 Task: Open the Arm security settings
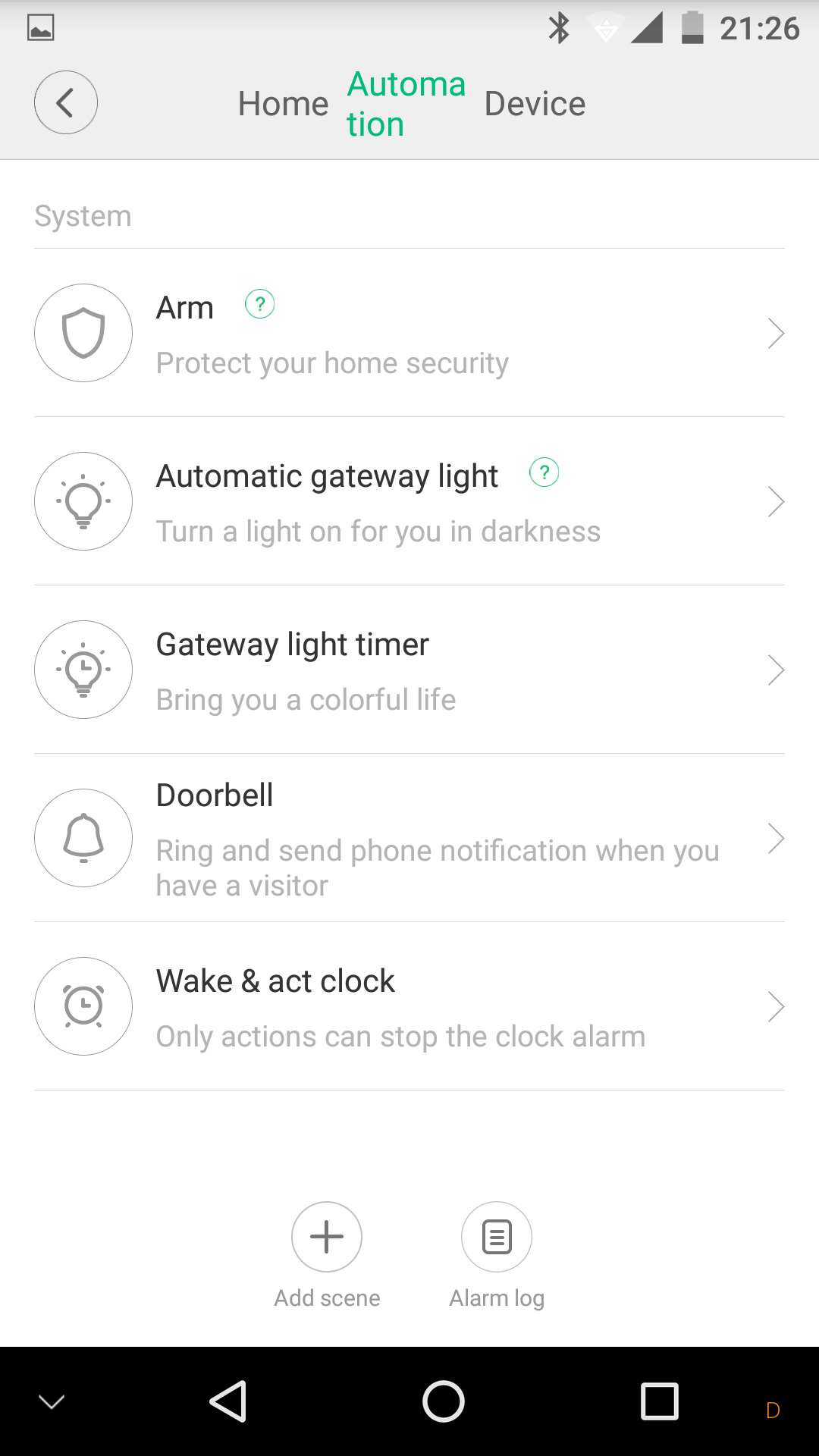coord(409,334)
